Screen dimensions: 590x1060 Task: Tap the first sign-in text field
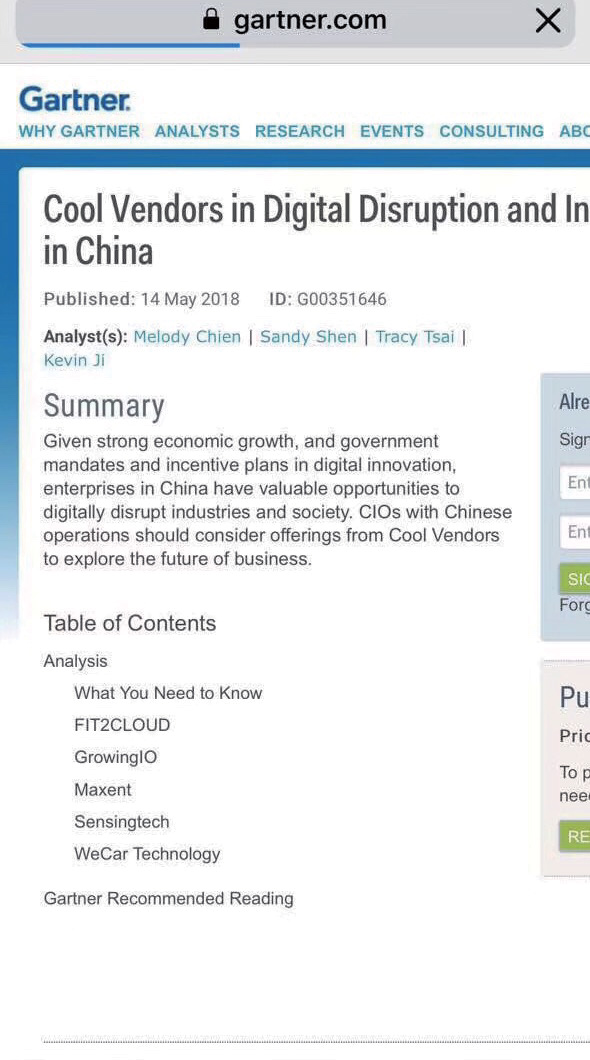[x=574, y=483]
